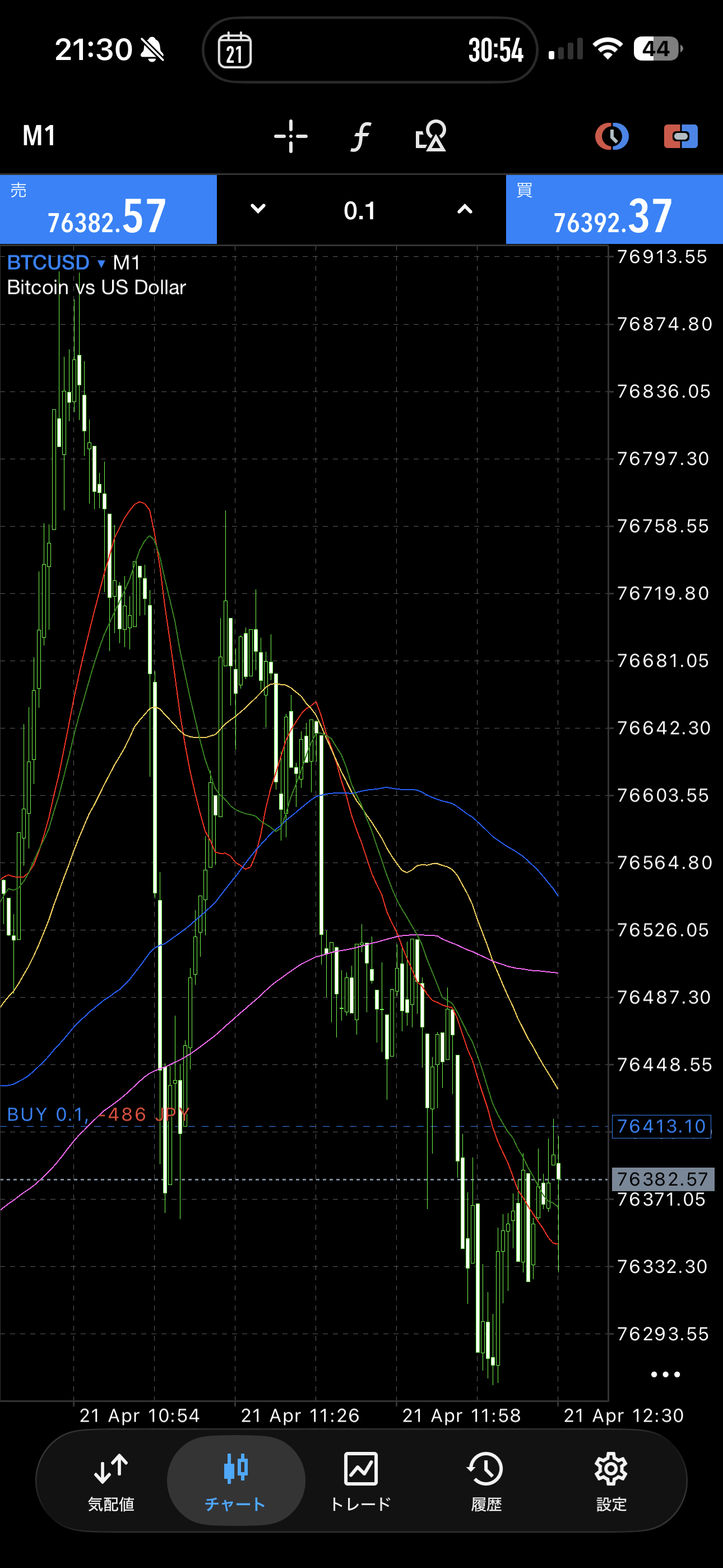Open the three-dot chart options menu
723x1568 pixels.
pyautogui.click(x=665, y=1375)
